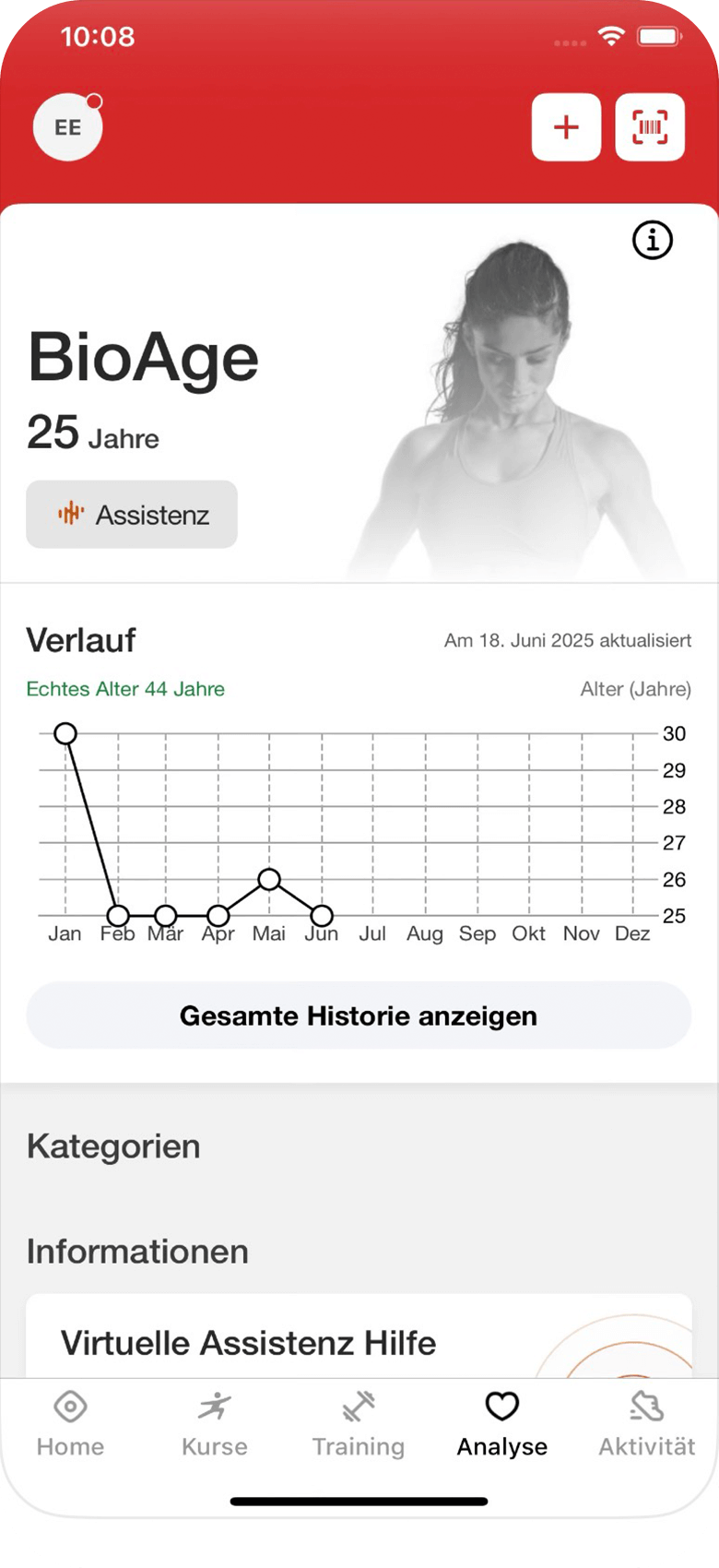719x1568 pixels.
Task: Open the barcode scanner
Action: (x=650, y=127)
